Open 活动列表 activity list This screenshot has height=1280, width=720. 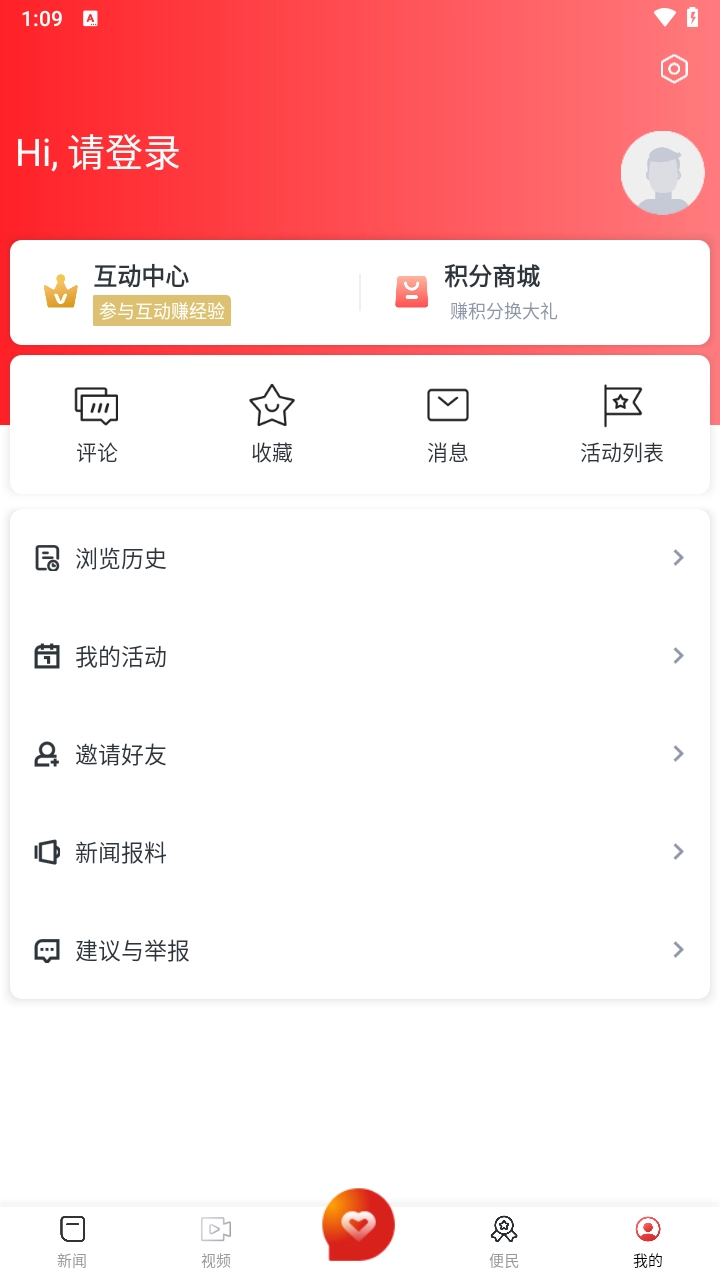pos(622,425)
